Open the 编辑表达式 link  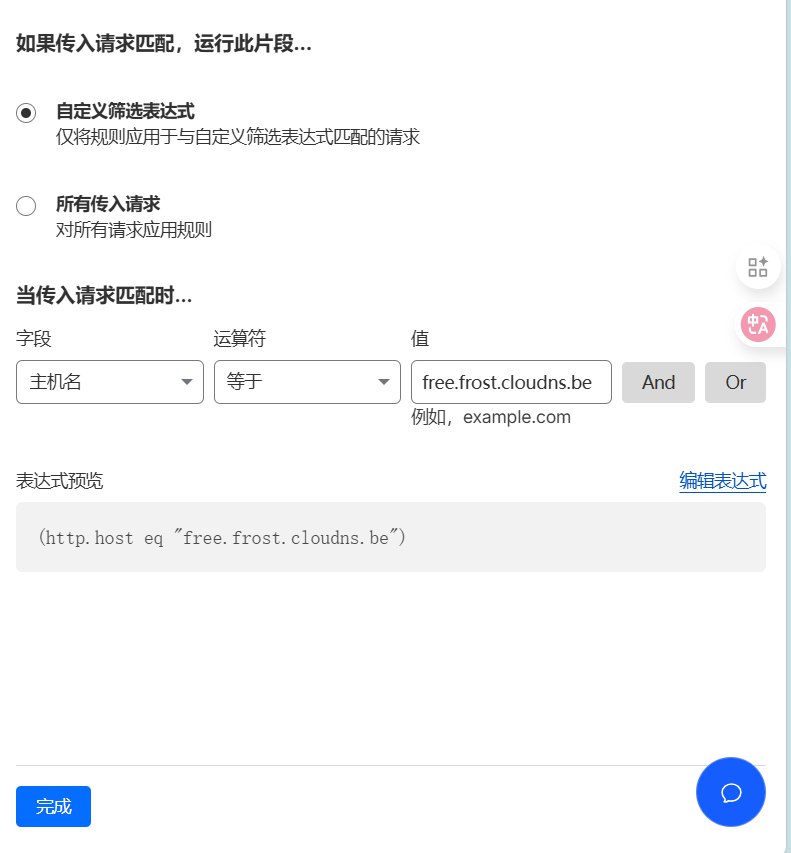722,480
